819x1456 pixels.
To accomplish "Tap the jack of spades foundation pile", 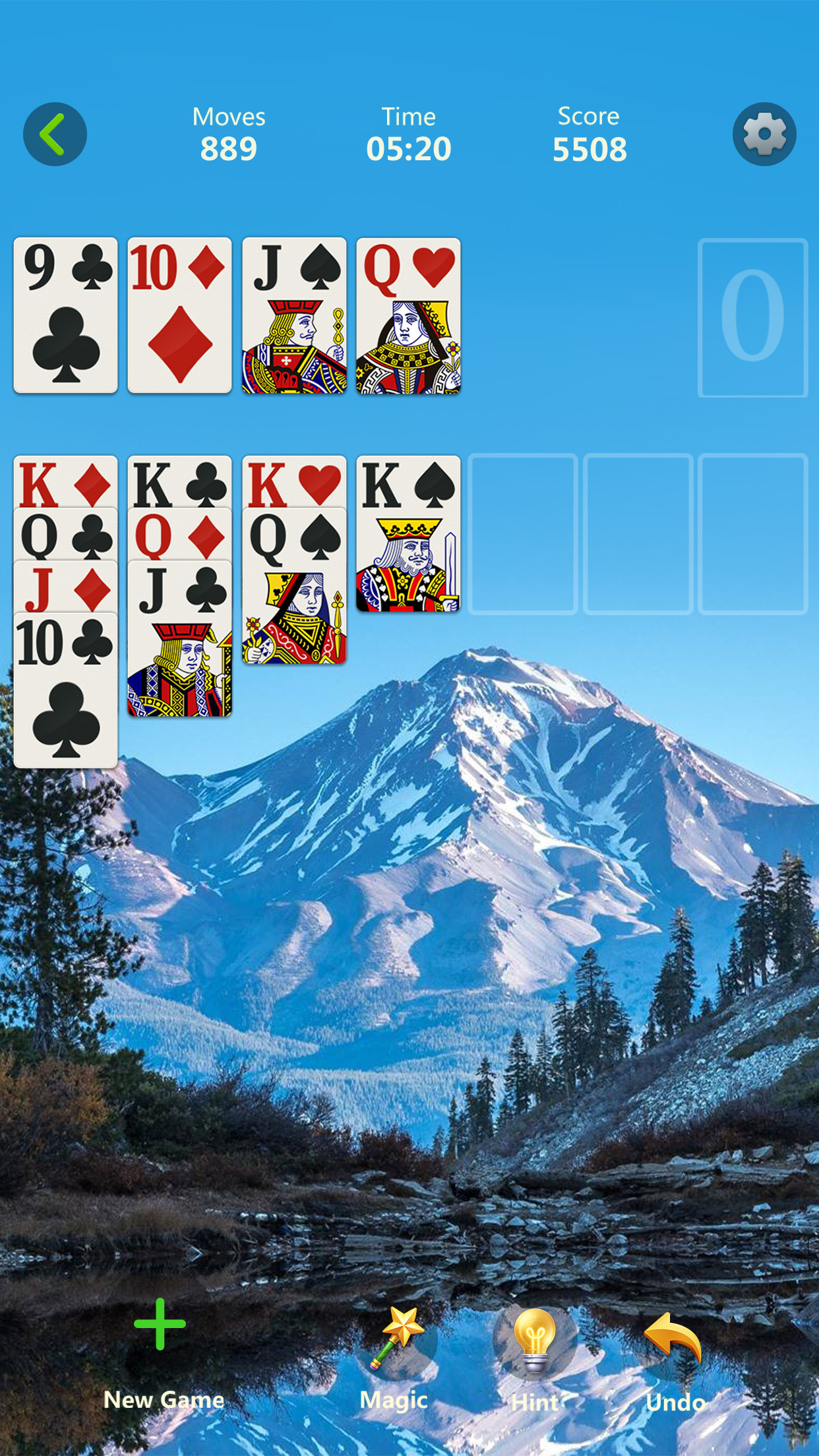I will coord(294,315).
